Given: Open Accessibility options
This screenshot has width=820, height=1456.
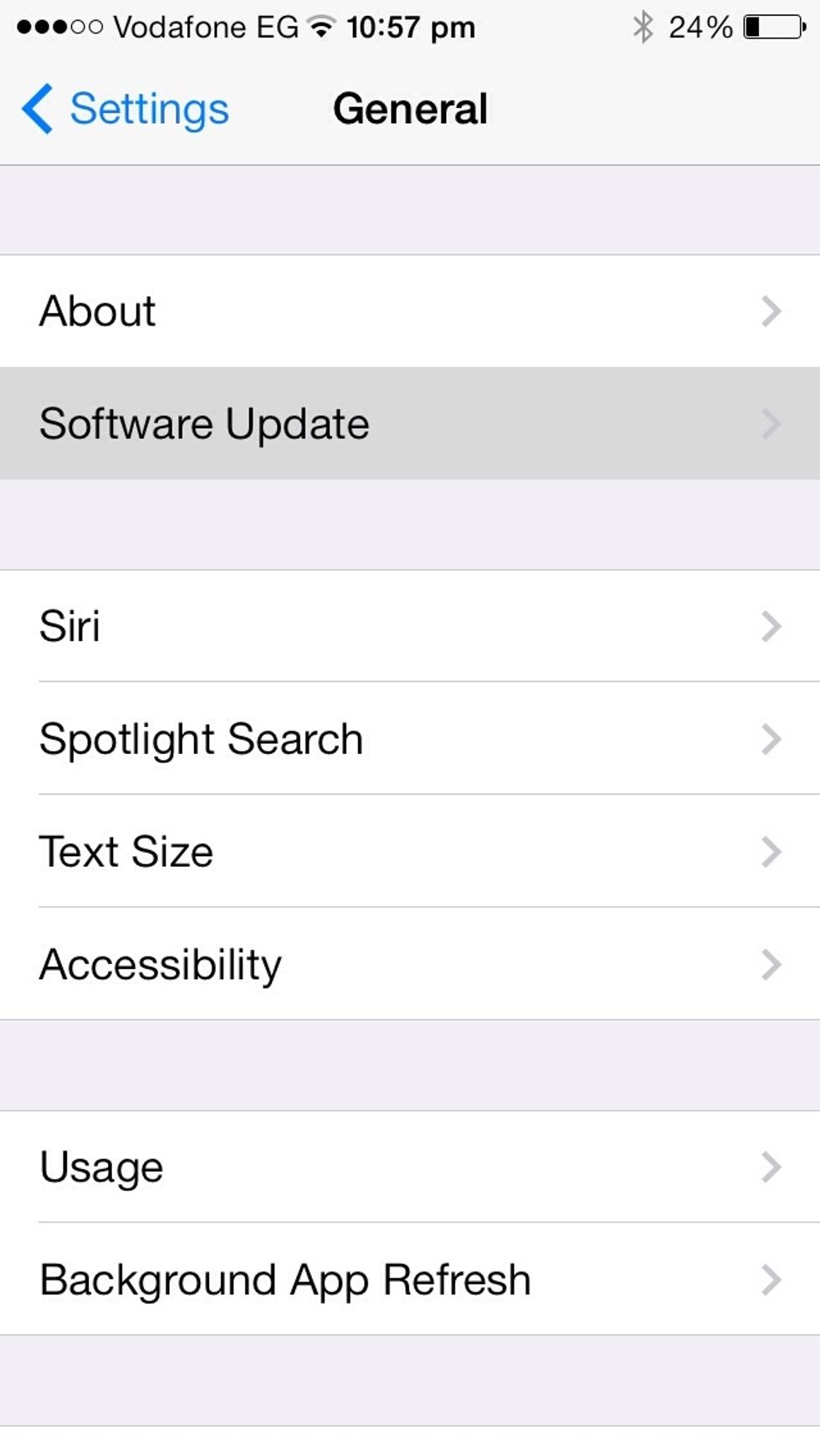Looking at the screenshot, I should point(410,964).
